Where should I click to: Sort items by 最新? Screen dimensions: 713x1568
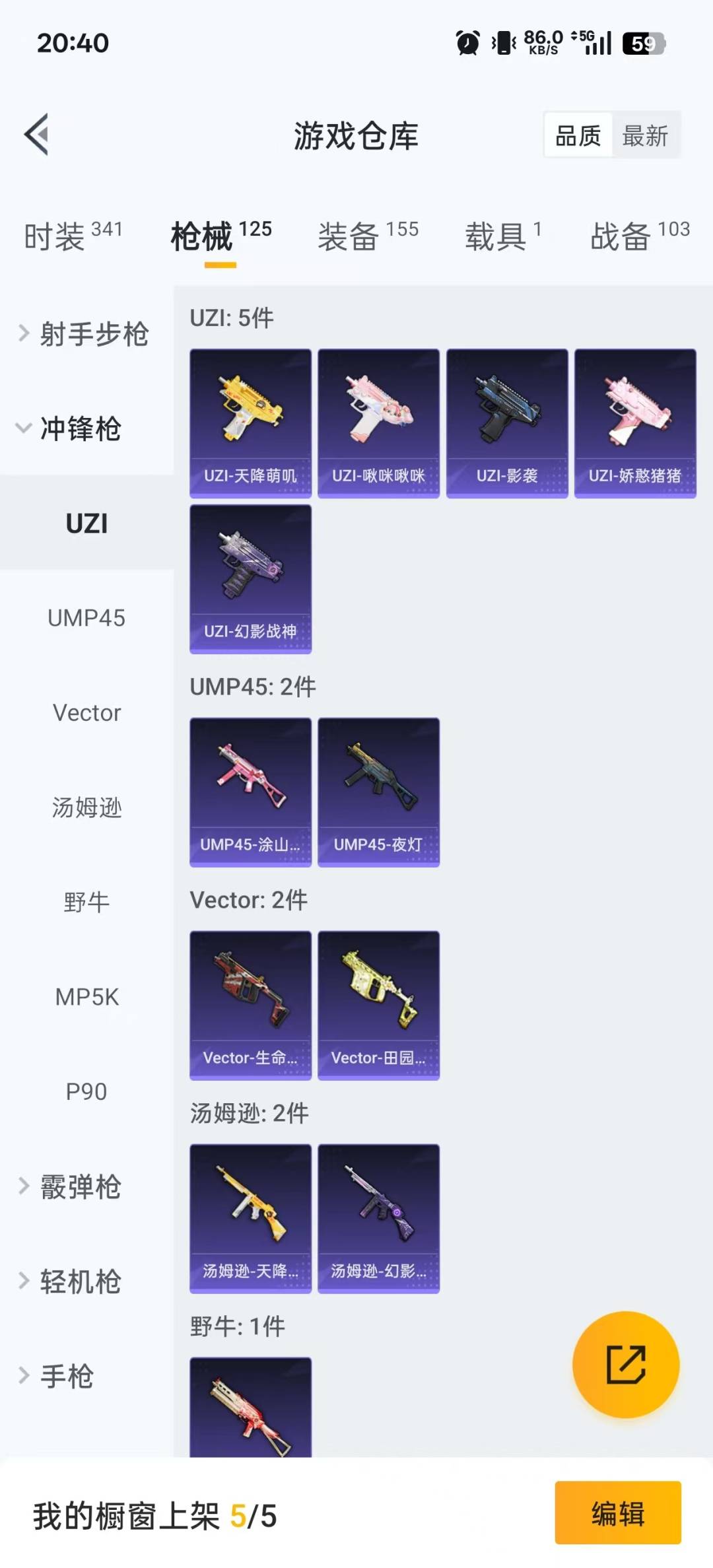tap(645, 136)
